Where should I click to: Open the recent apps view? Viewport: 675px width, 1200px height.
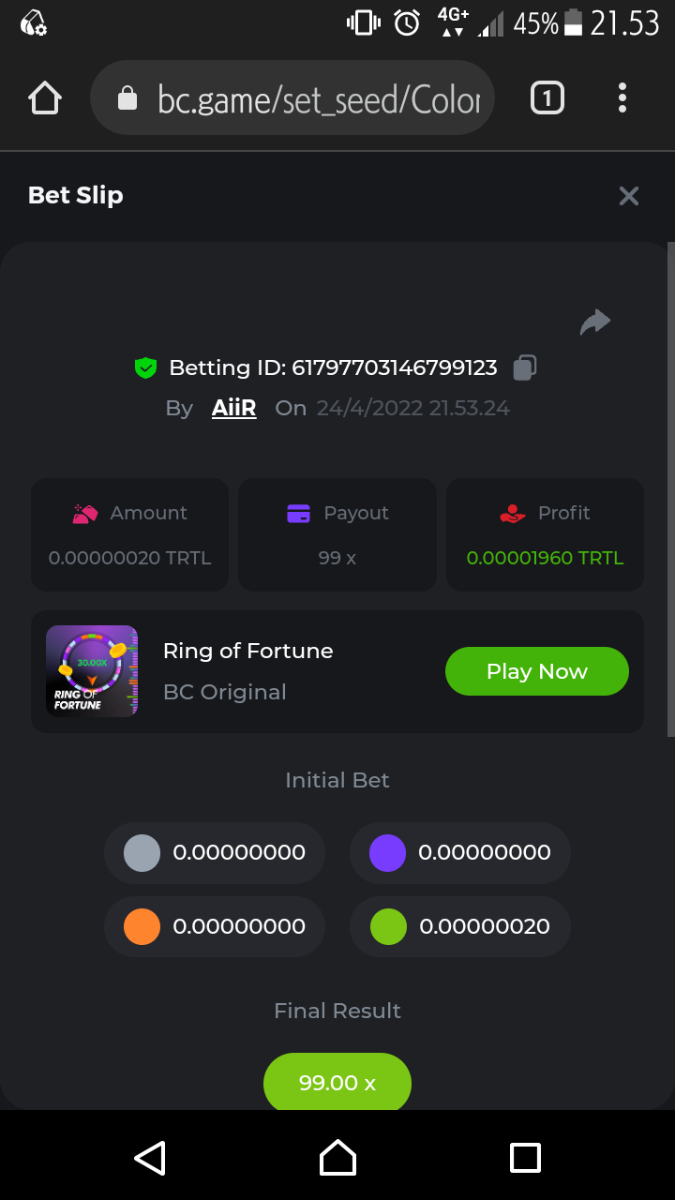pos(525,1158)
